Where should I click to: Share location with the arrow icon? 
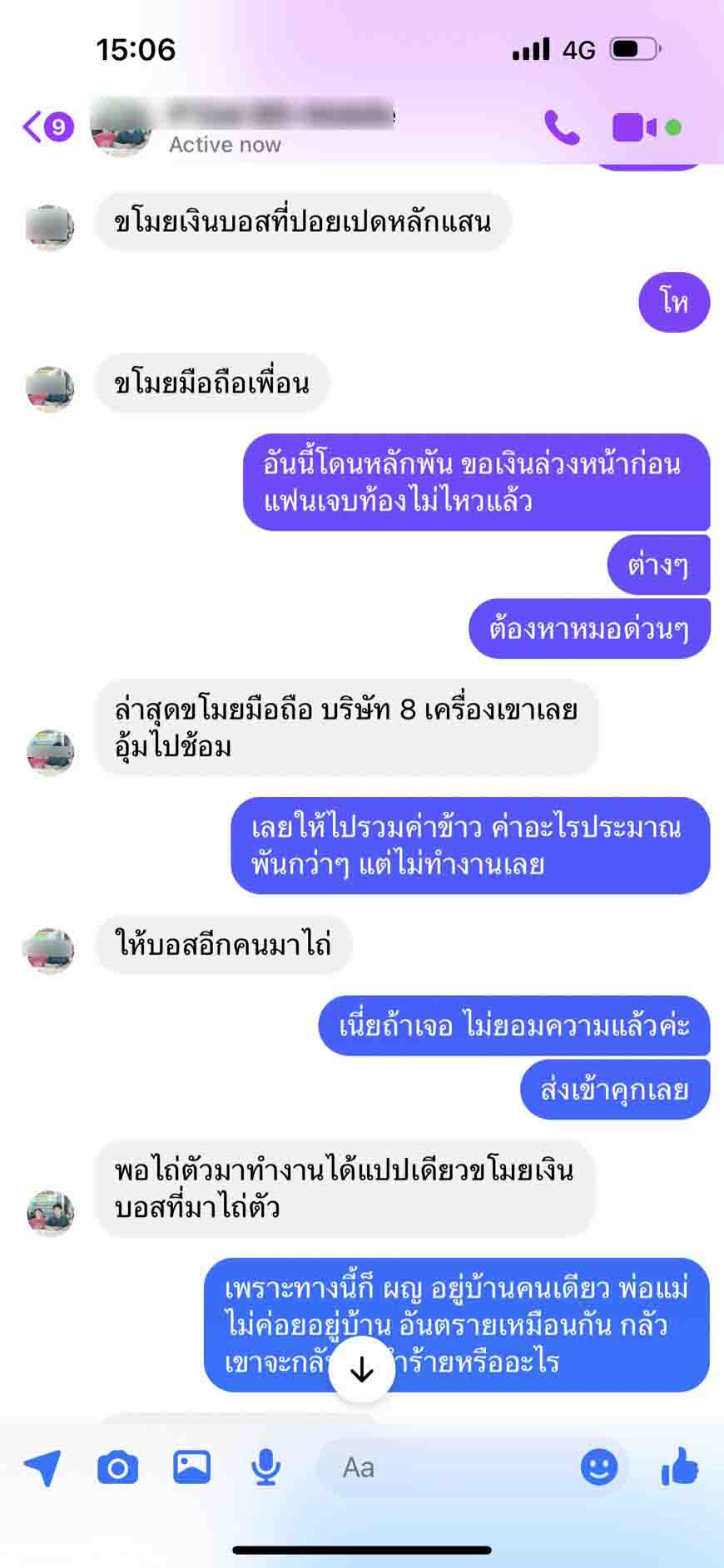click(x=42, y=1467)
